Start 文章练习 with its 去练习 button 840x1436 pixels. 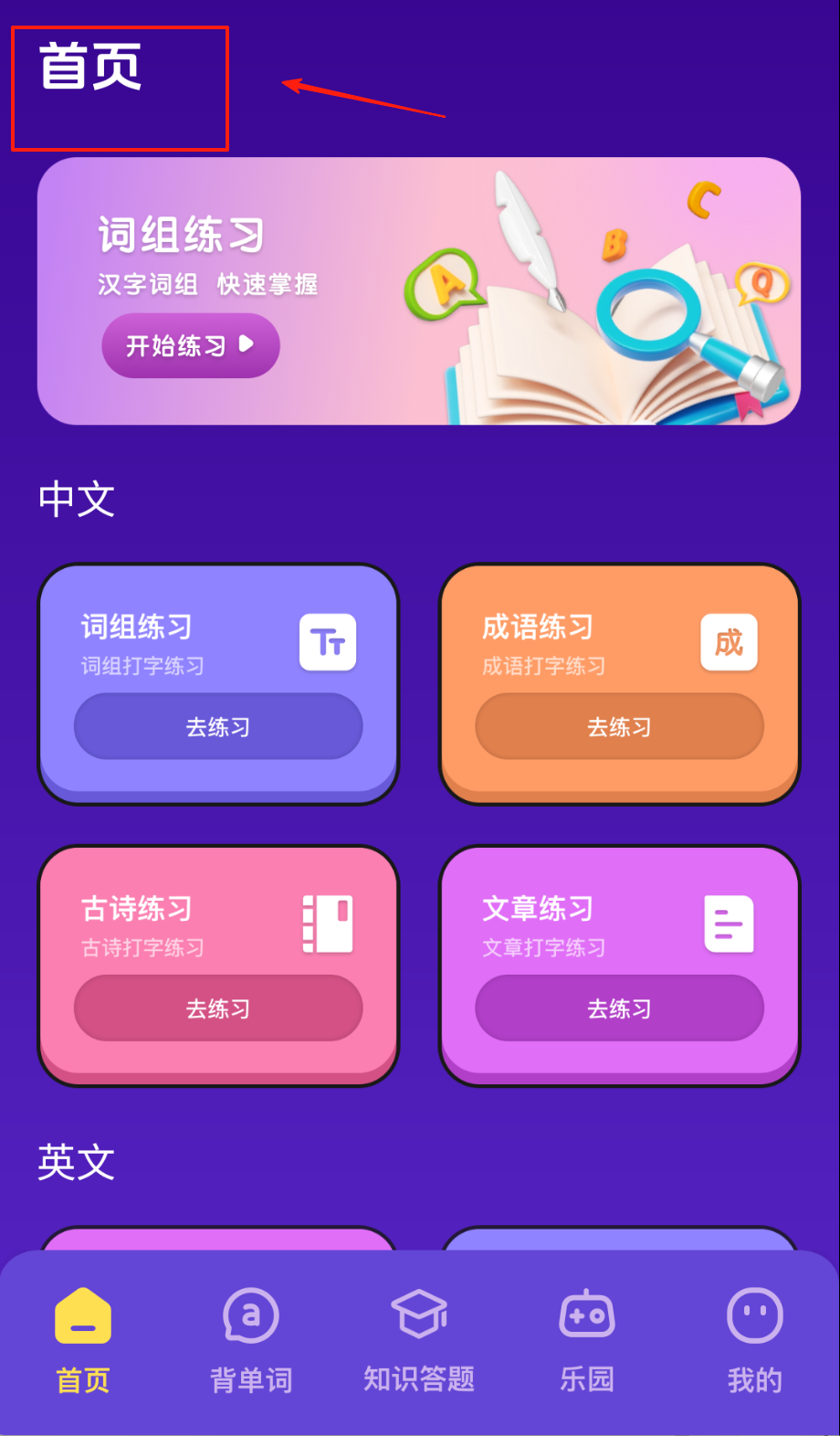(x=619, y=1008)
